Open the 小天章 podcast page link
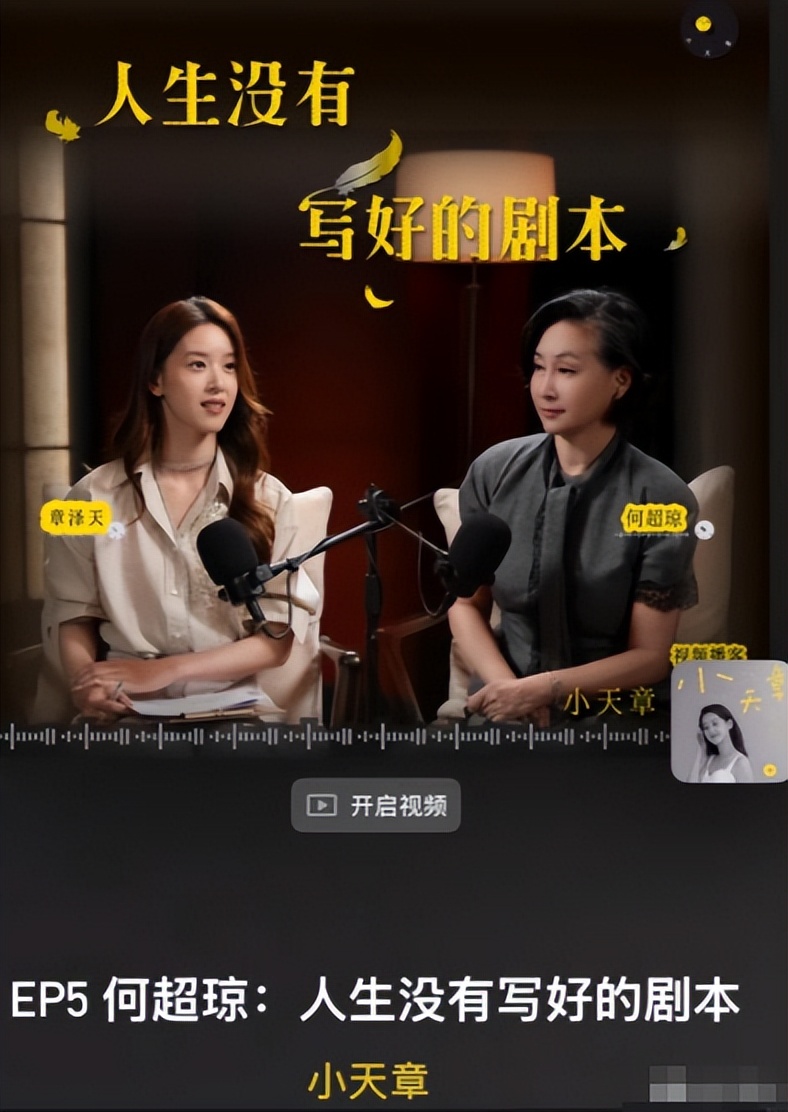 (368, 1080)
